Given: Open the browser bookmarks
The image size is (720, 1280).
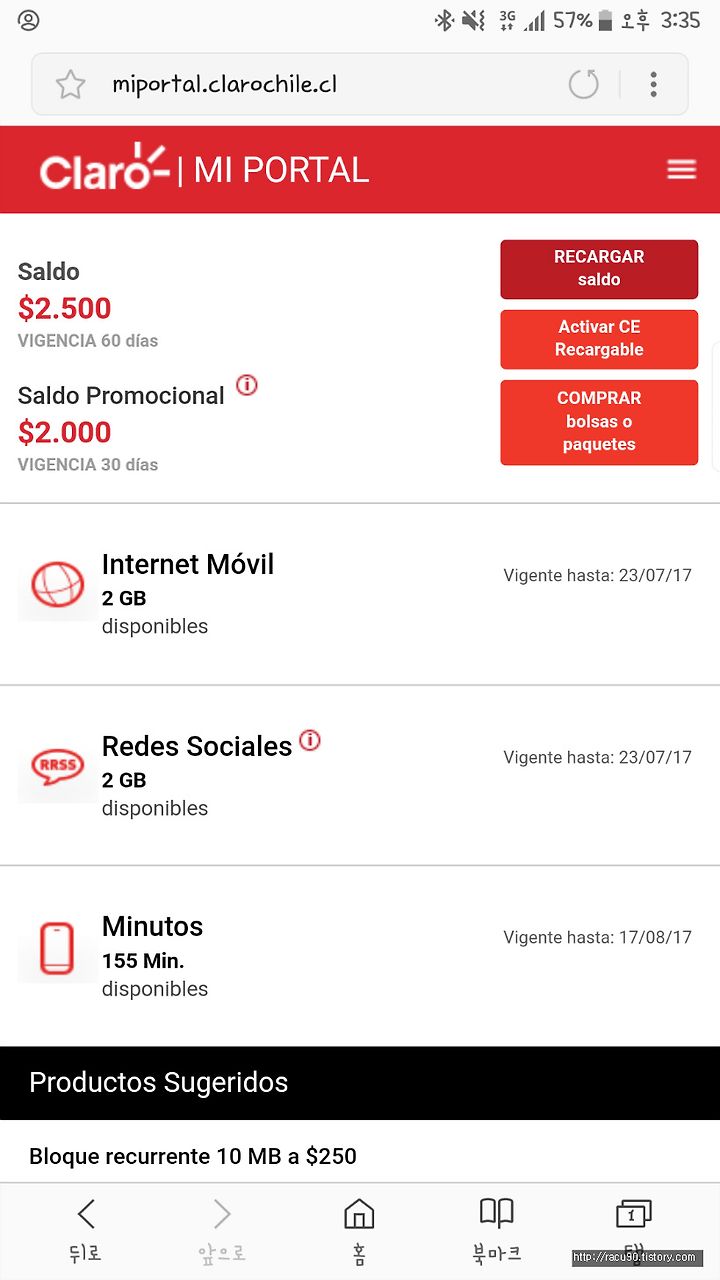Looking at the screenshot, I should [x=497, y=1230].
